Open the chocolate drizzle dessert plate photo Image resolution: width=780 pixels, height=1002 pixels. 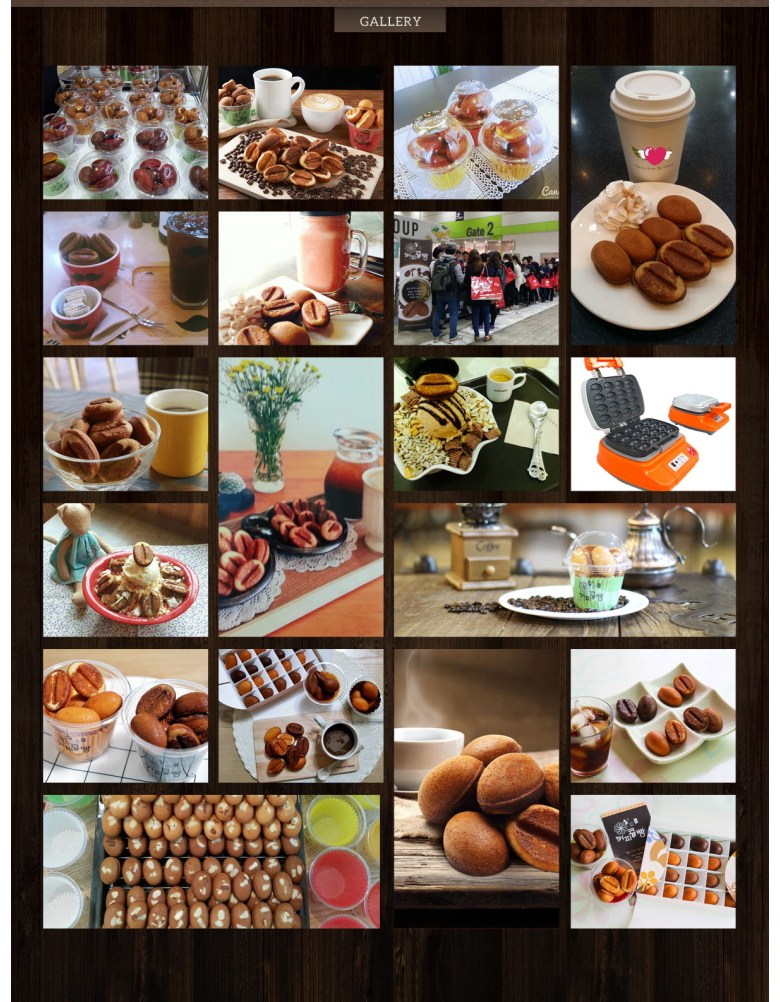point(476,424)
